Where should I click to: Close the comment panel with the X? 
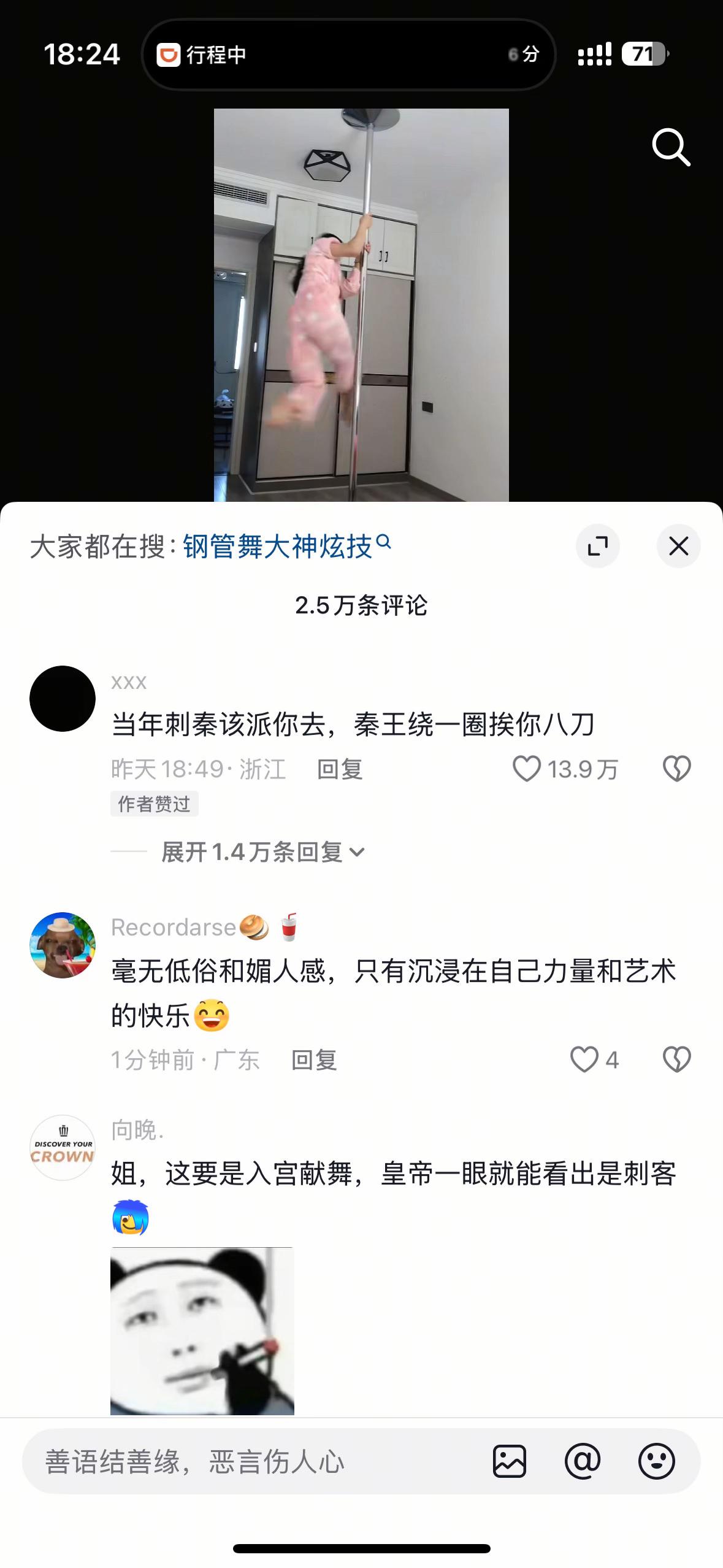[x=678, y=546]
